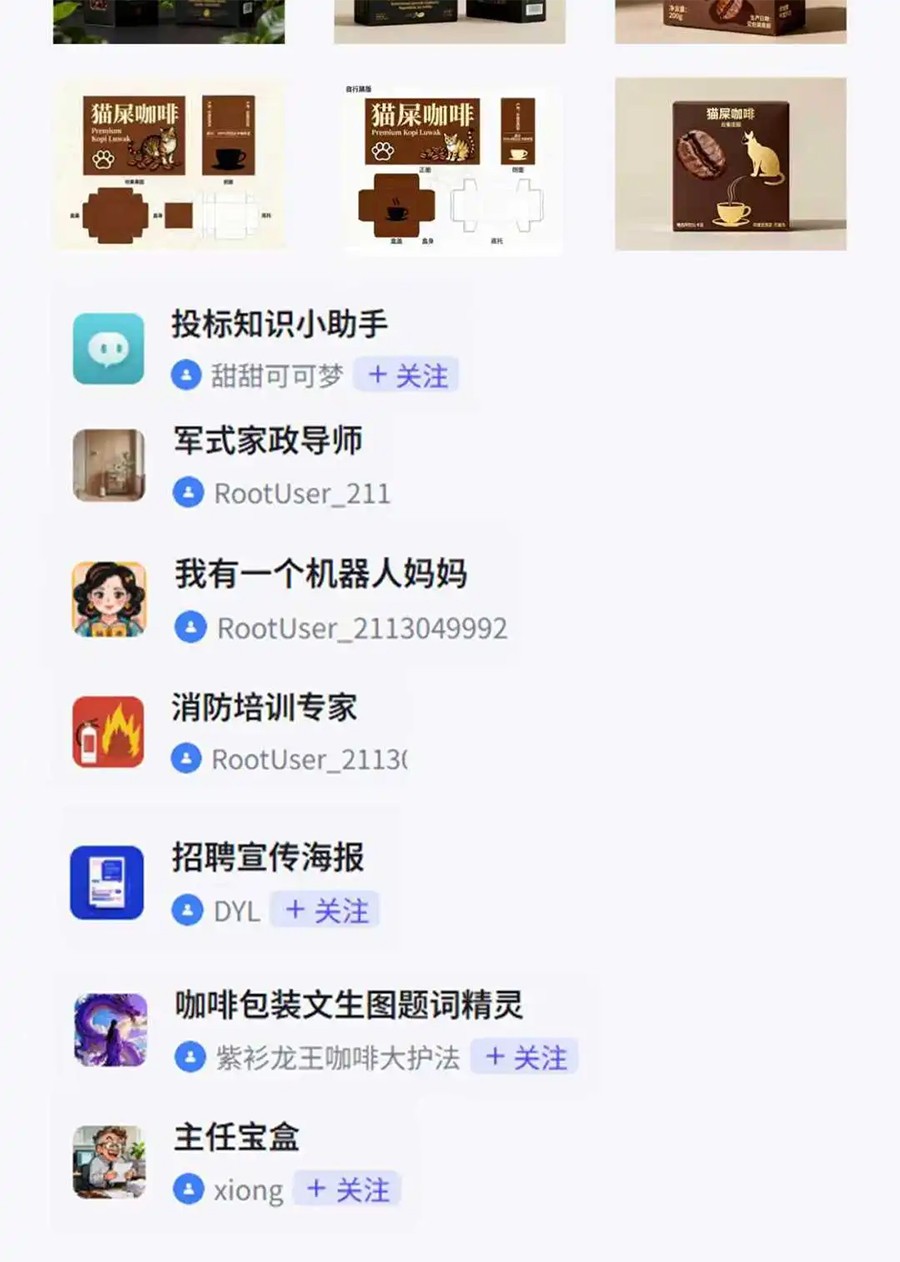
Task: Click the user icon beside xiong
Action: tap(187, 1190)
